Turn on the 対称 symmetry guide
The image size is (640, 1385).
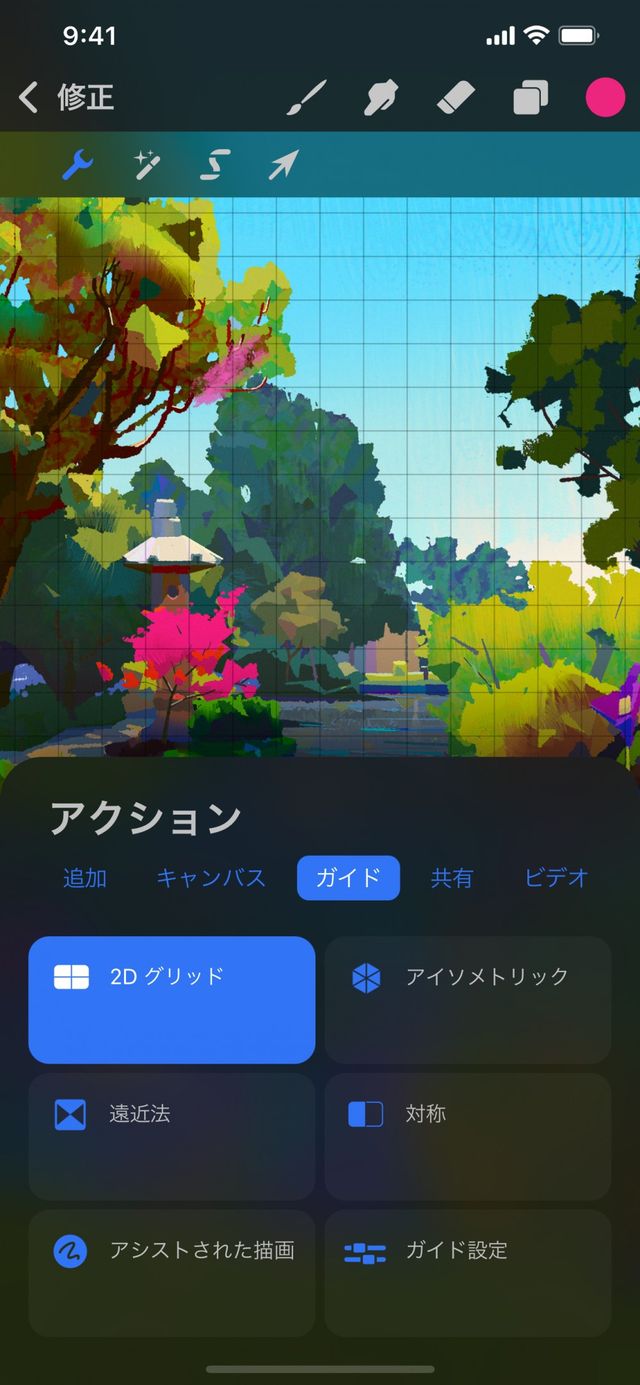tap(468, 1136)
